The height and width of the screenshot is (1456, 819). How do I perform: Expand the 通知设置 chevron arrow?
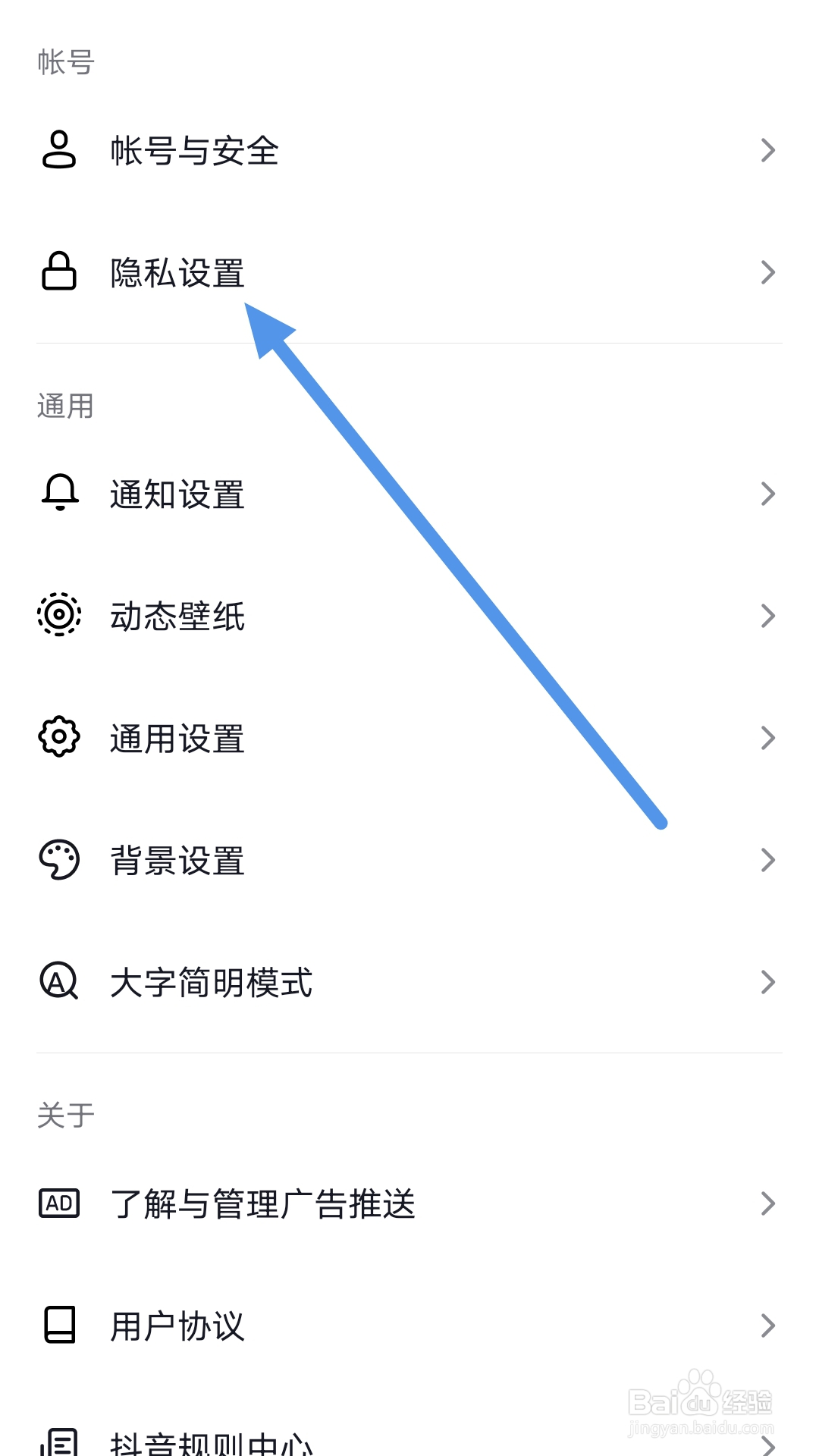769,494
